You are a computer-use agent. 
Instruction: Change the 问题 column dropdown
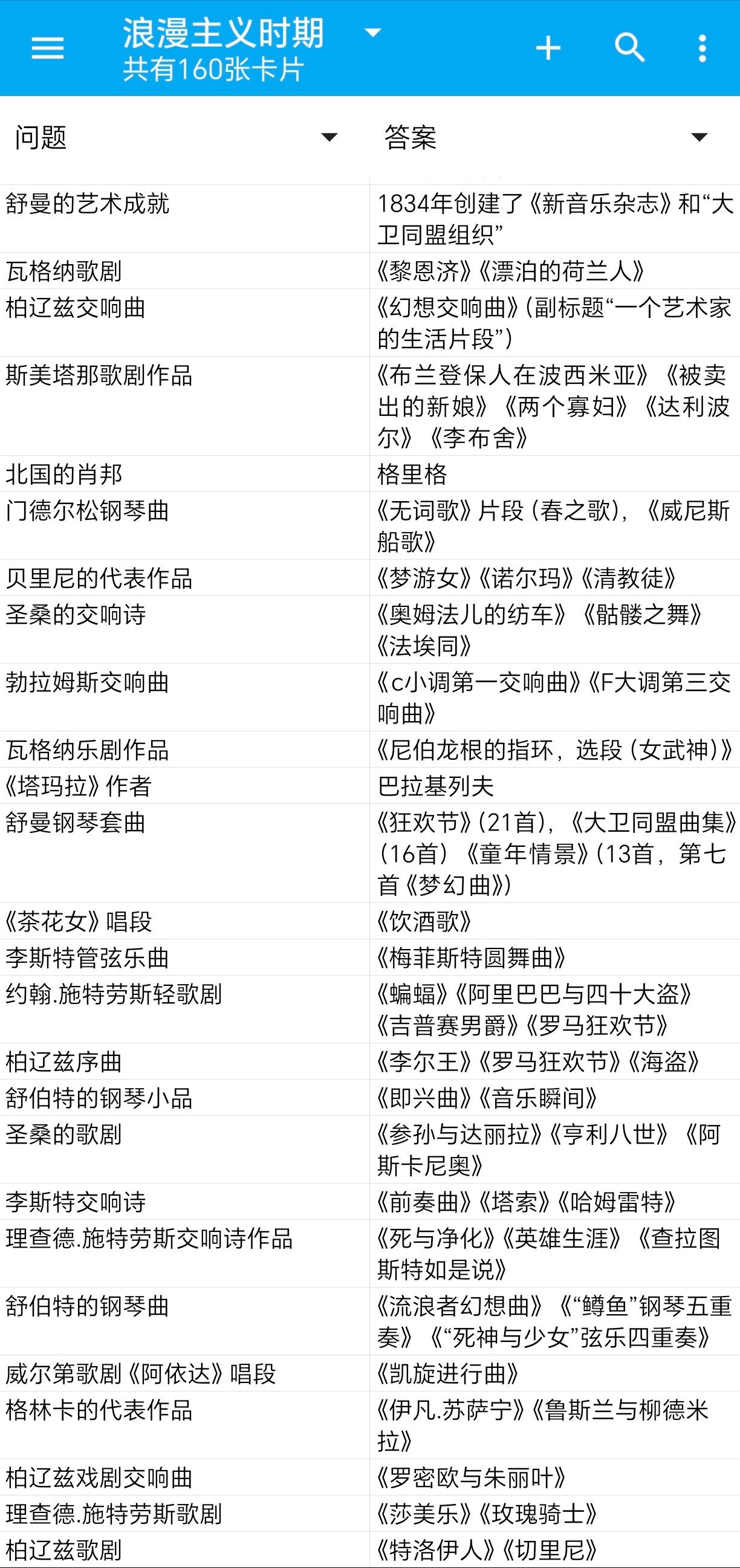pyautogui.click(x=177, y=138)
